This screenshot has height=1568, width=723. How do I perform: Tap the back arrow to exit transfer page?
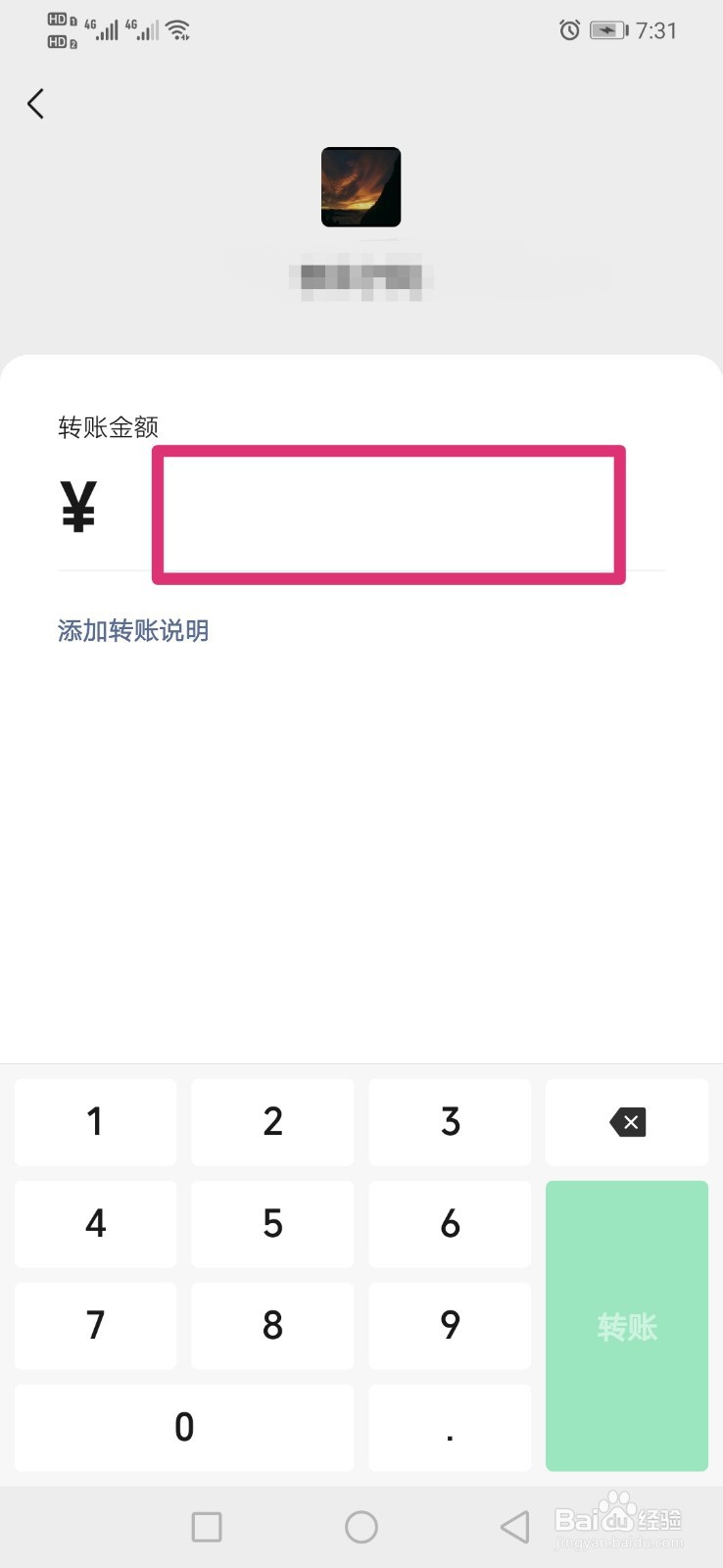35,103
